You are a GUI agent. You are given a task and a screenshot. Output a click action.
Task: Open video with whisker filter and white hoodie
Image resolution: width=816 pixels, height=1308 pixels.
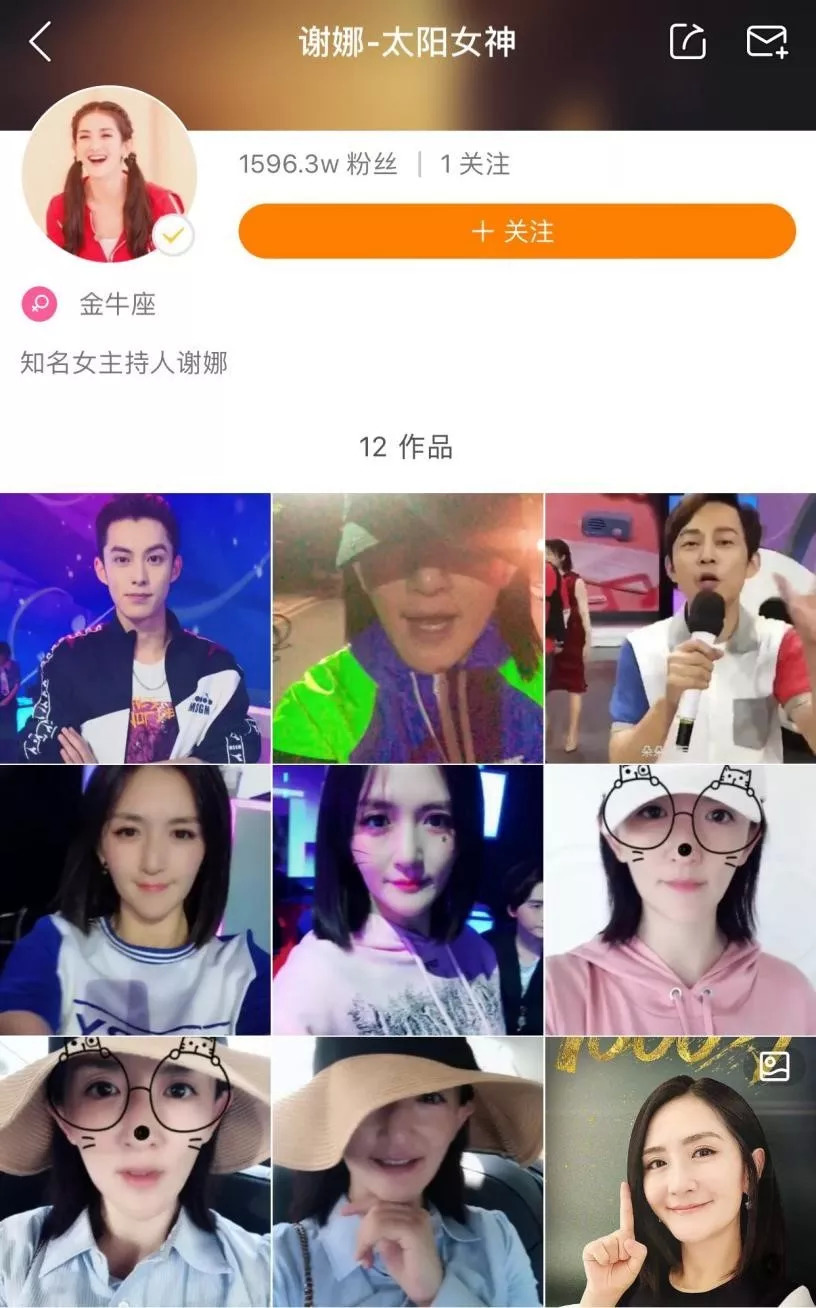pyautogui.click(x=408, y=900)
